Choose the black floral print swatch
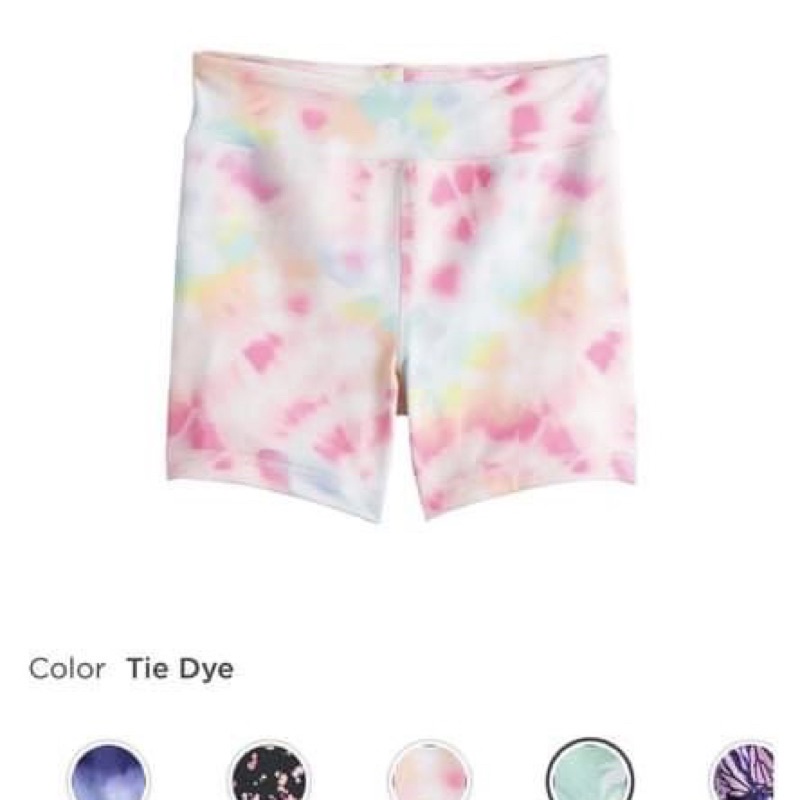The image size is (800, 800). (268, 777)
